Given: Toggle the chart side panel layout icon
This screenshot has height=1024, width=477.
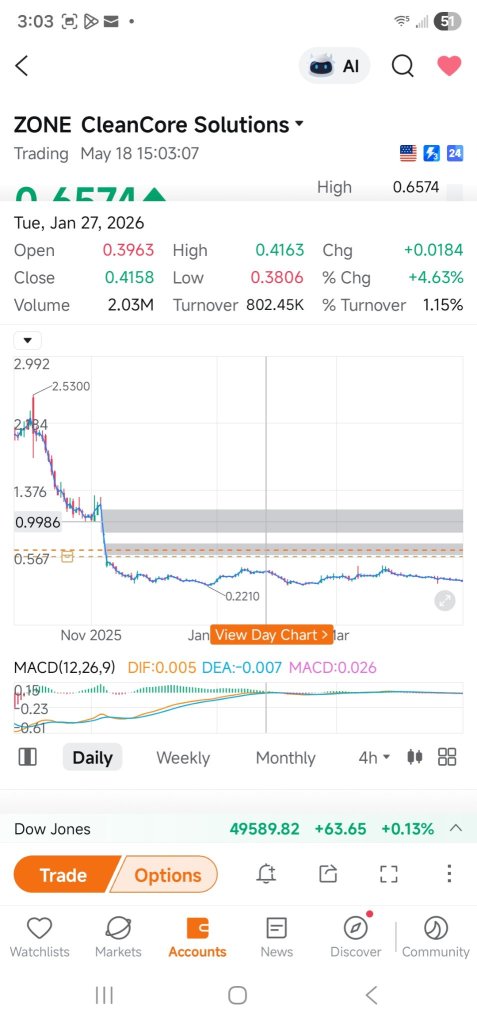Looking at the screenshot, I should [27, 757].
